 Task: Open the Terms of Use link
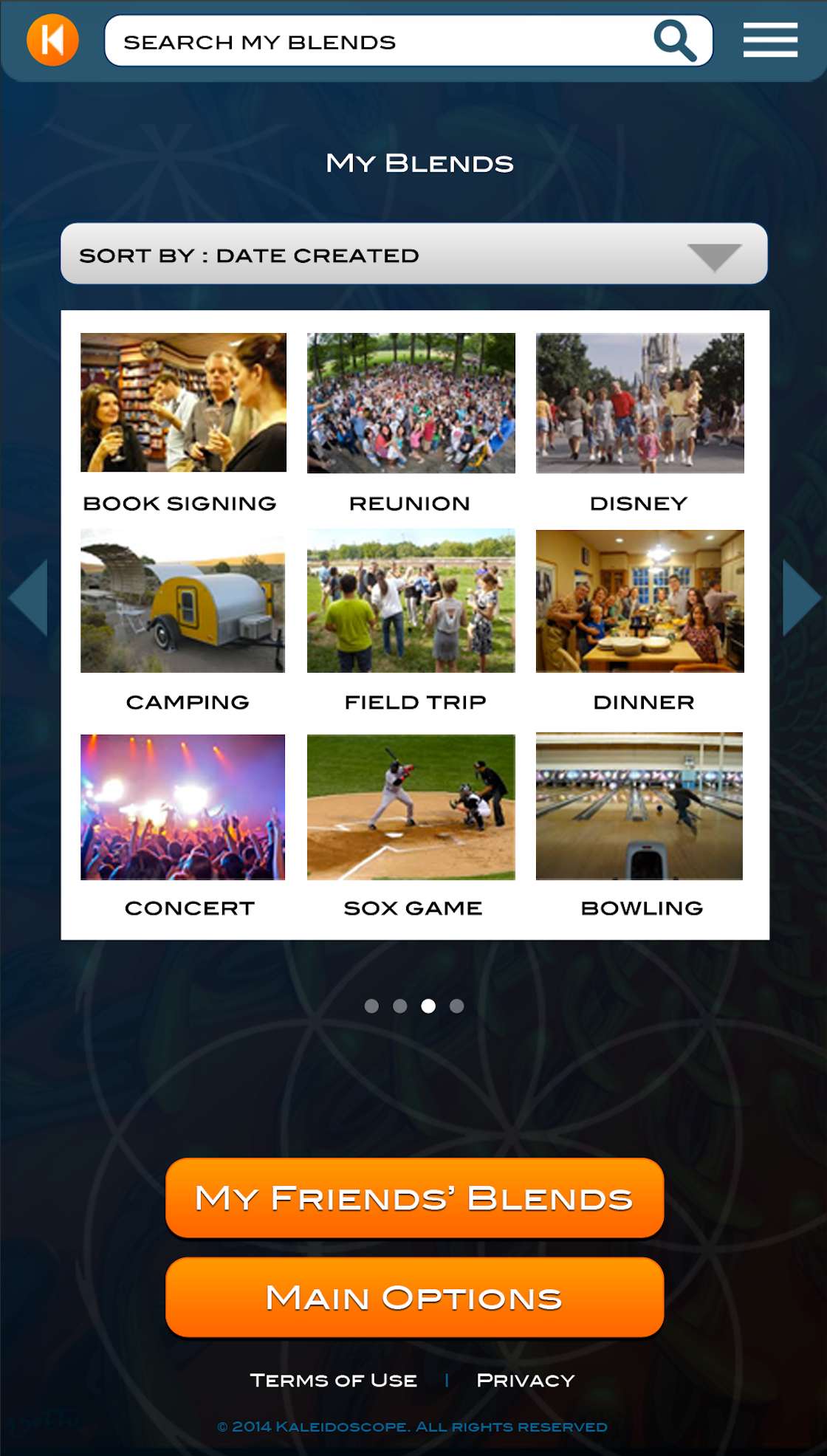(334, 1380)
